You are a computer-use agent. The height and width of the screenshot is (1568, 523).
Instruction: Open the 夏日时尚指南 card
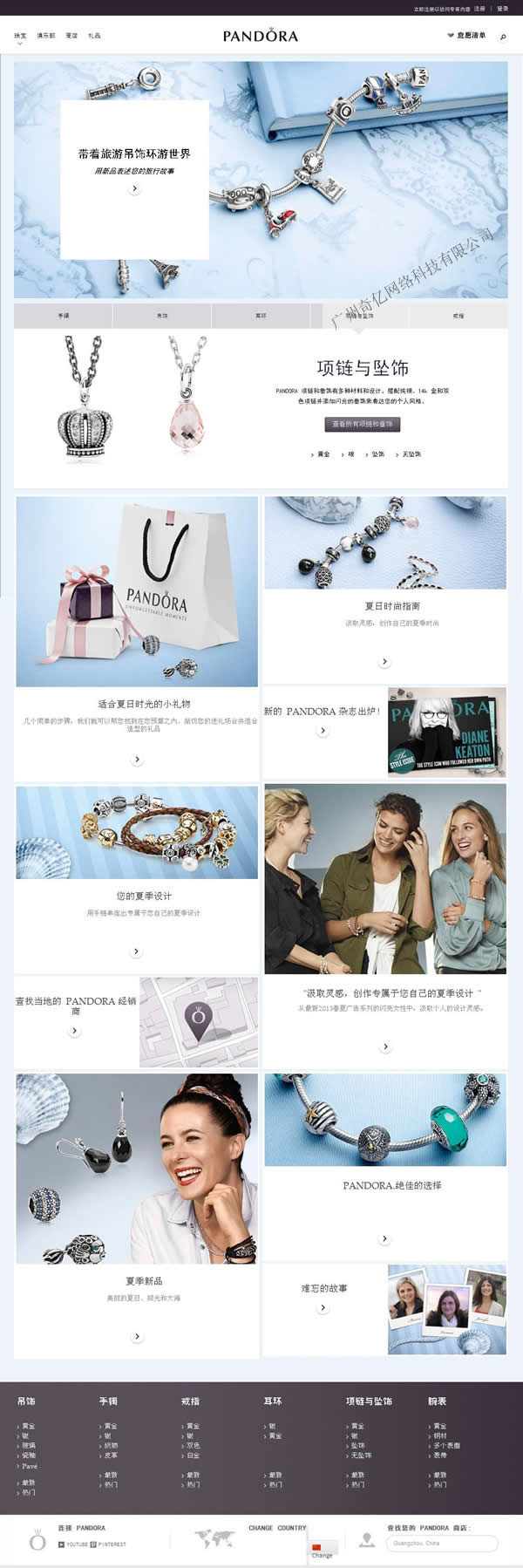[x=384, y=662]
